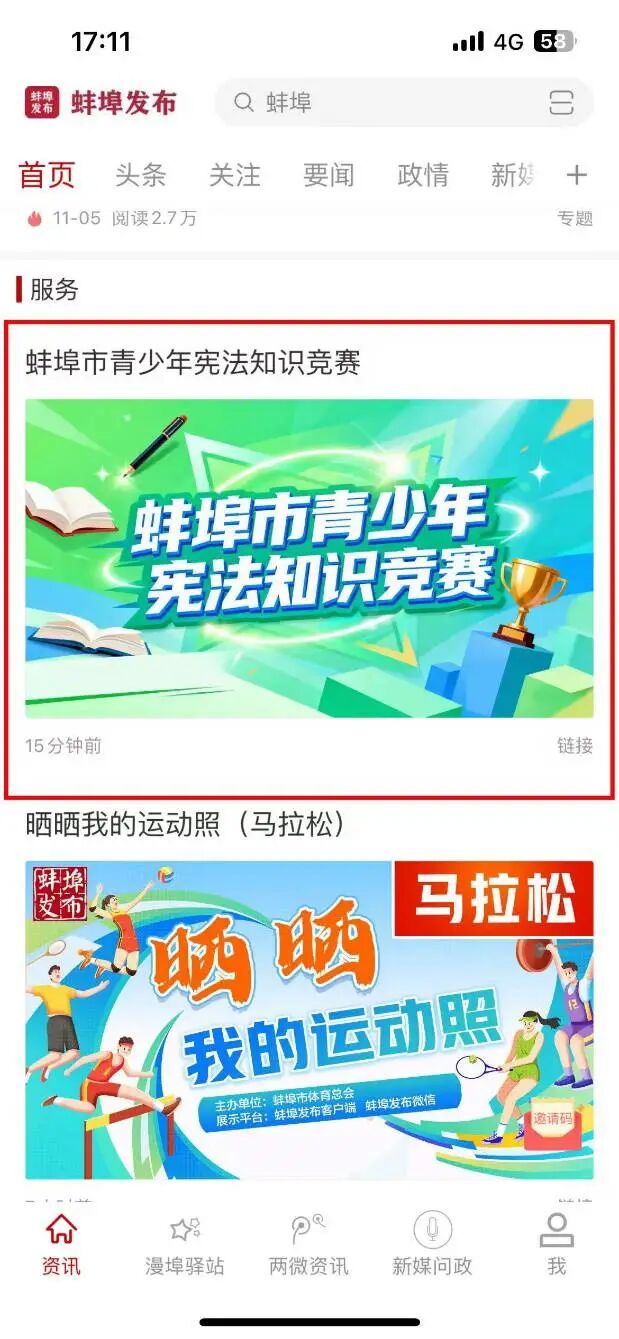Screen dimensions: 619x1339
Task: Select the 首页 top tab
Action: (47, 176)
